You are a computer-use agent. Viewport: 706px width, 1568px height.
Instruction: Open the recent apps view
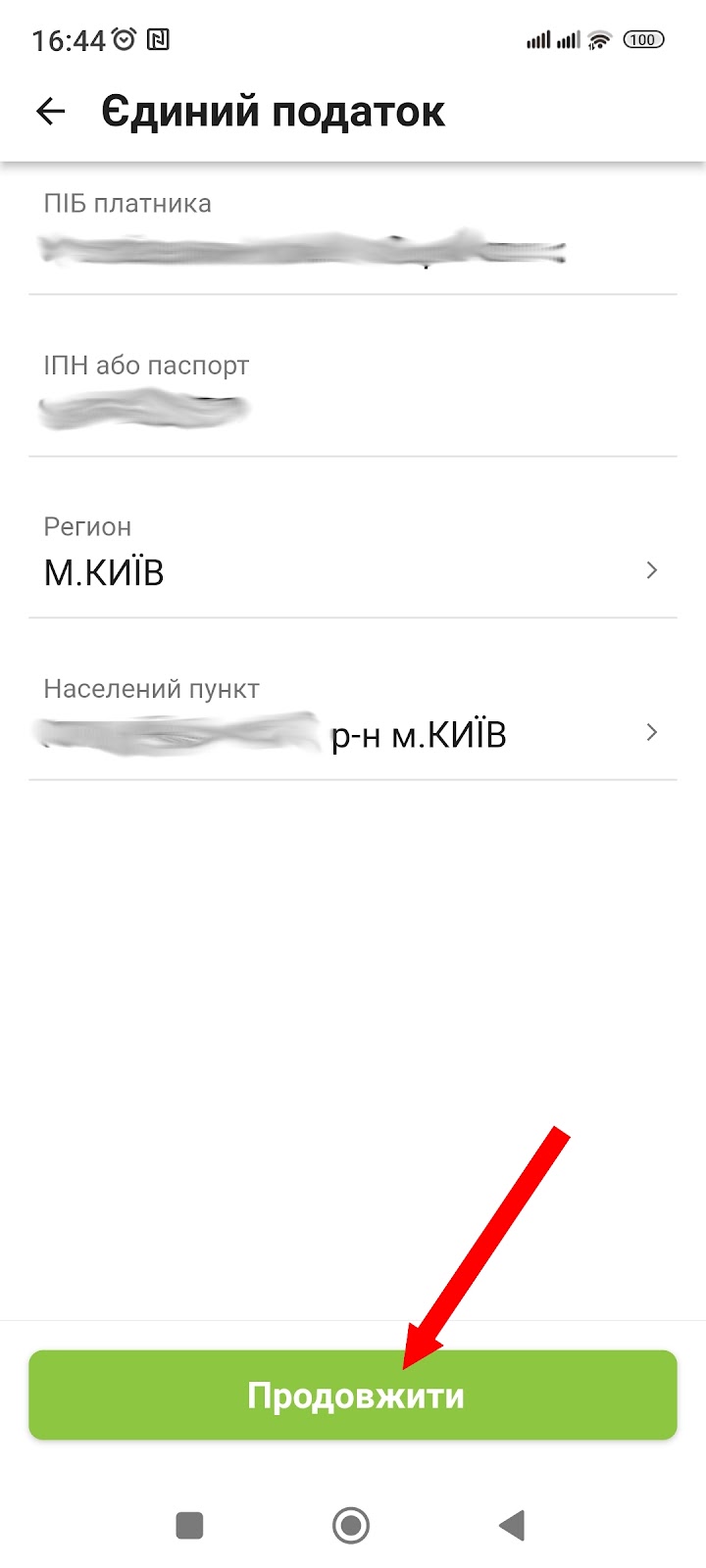coord(189,1525)
